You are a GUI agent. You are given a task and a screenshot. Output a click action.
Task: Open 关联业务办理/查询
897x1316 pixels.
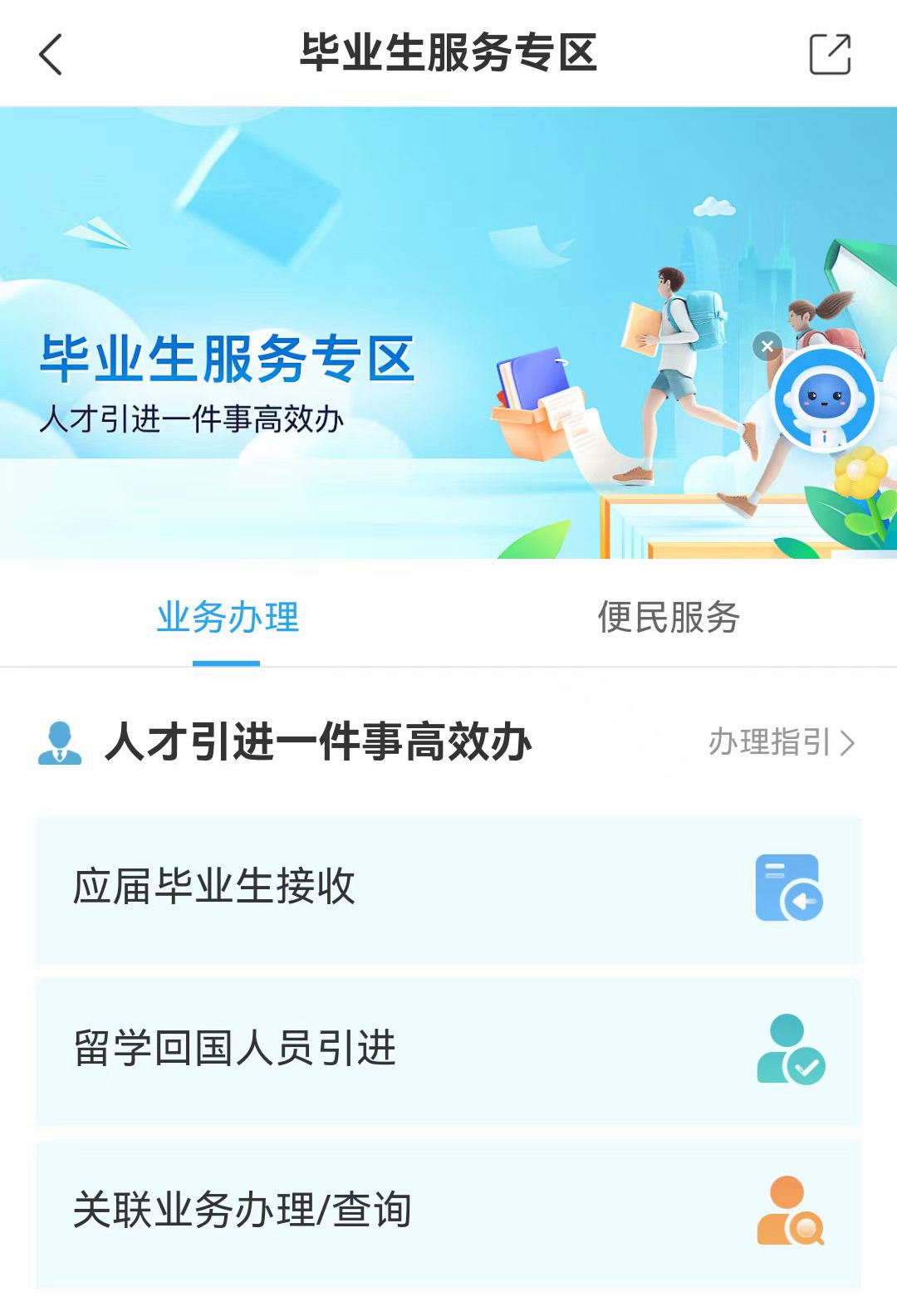click(448, 1211)
